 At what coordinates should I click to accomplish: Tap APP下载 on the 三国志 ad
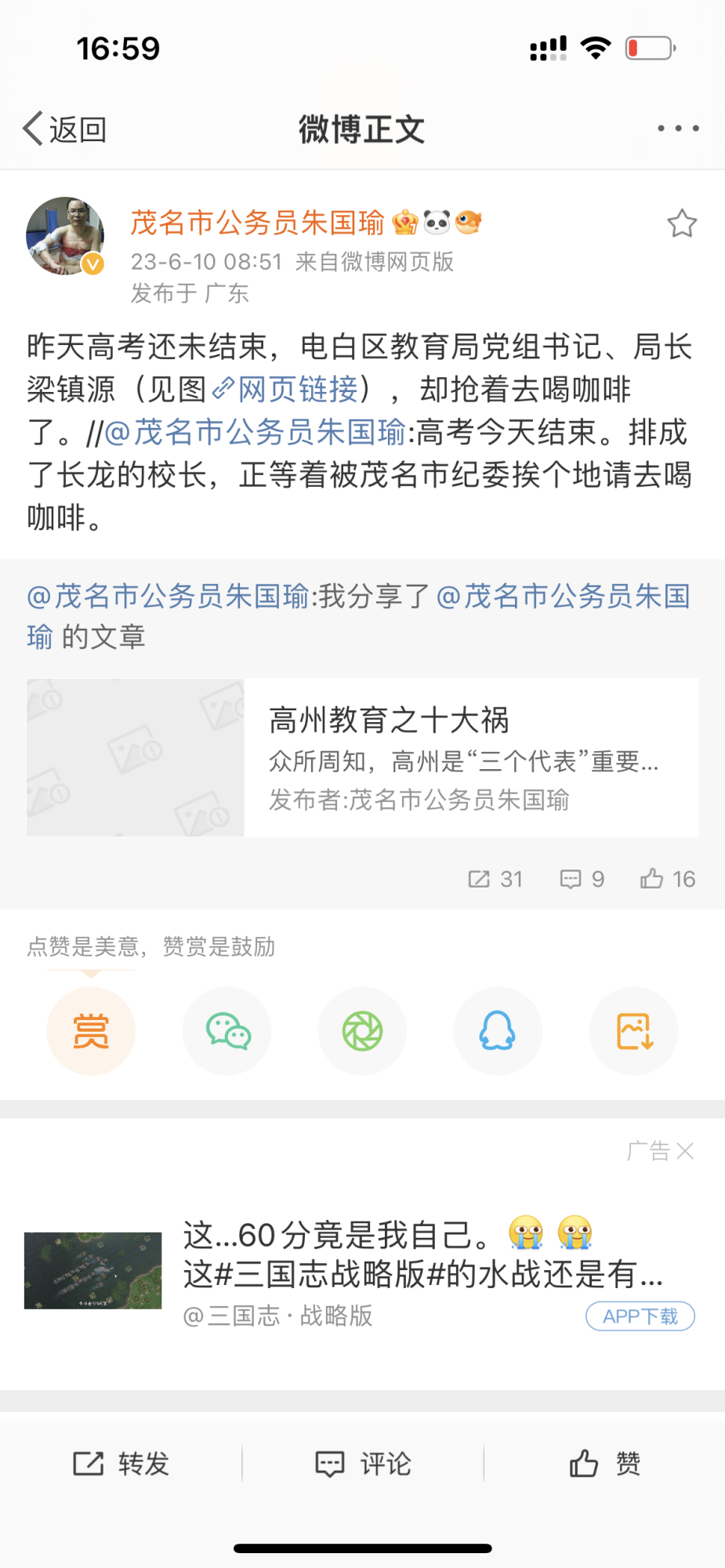click(x=640, y=1316)
